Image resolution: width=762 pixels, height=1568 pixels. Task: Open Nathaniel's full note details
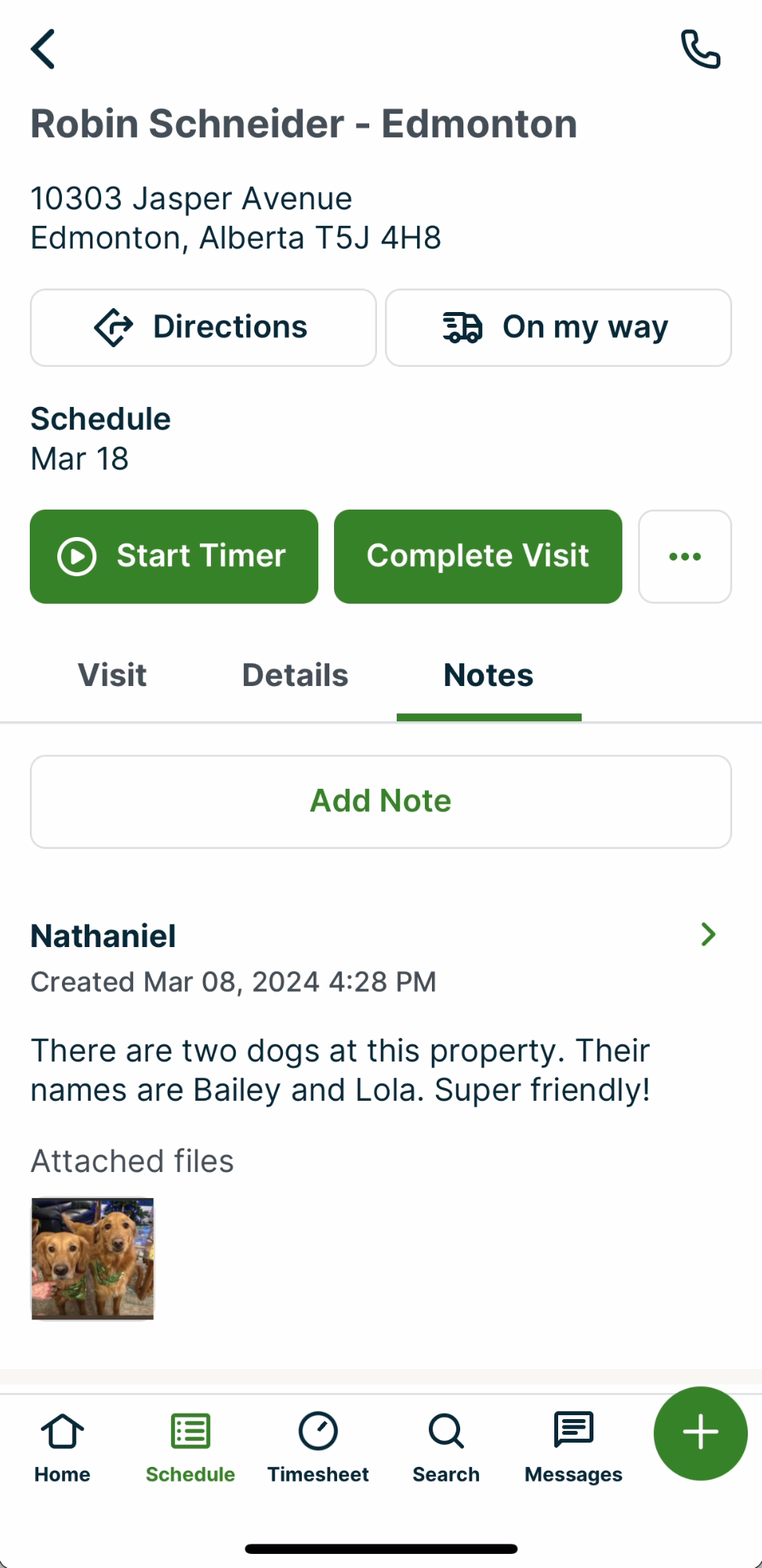click(103, 935)
